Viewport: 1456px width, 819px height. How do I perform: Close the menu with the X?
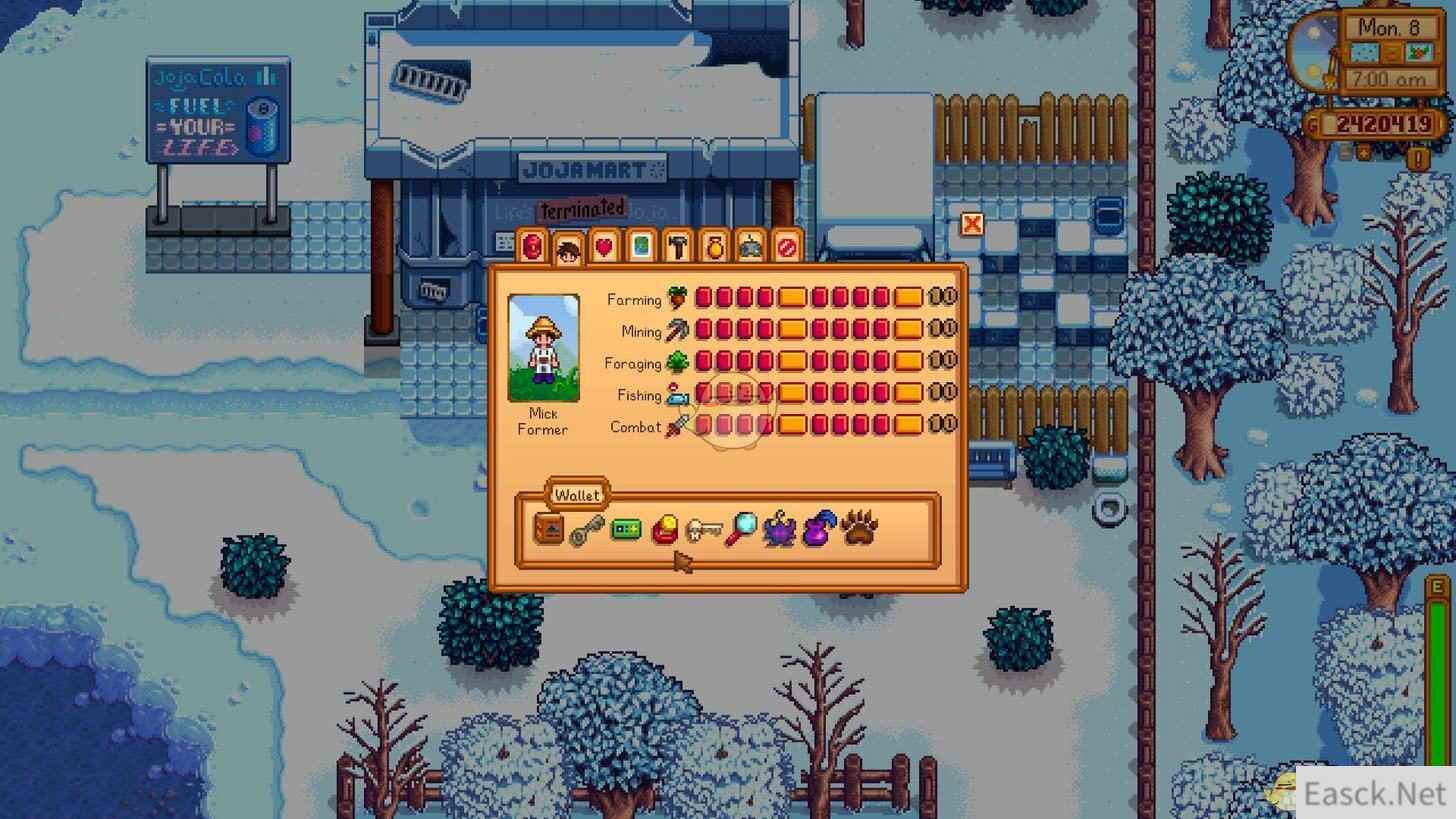click(x=971, y=224)
